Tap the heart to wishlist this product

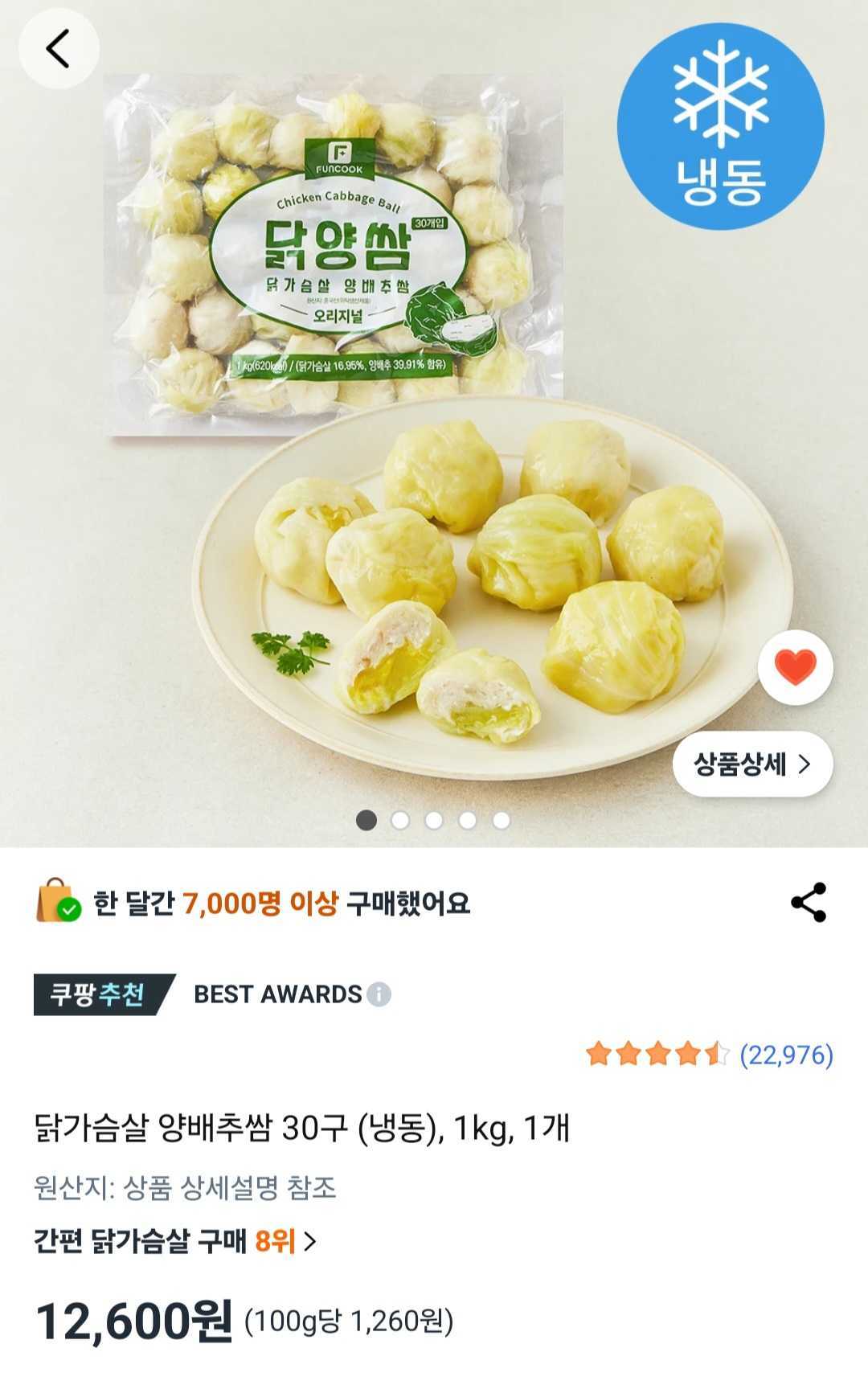click(795, 667)
